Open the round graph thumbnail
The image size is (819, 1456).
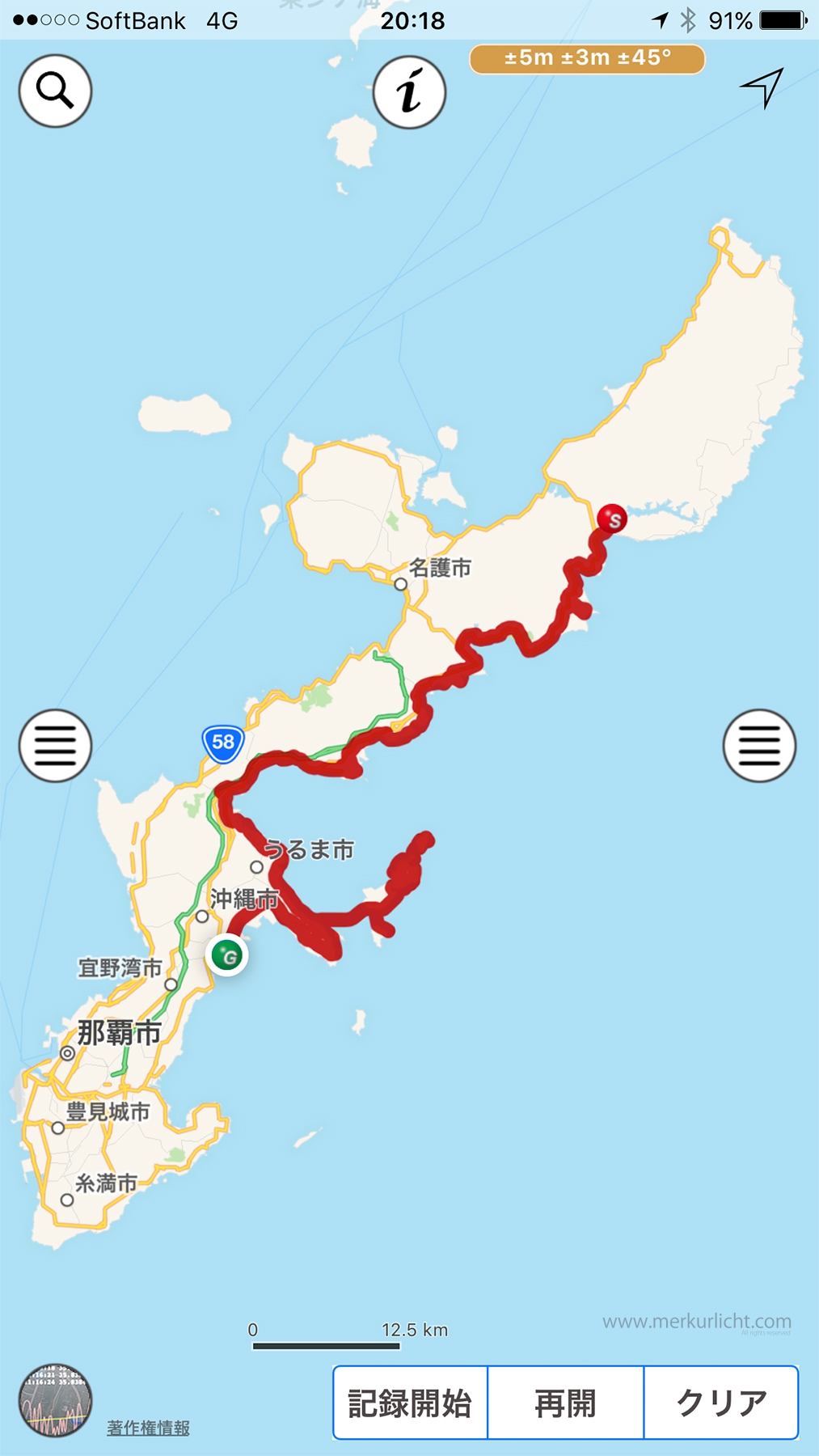[x=55, y=1401]
